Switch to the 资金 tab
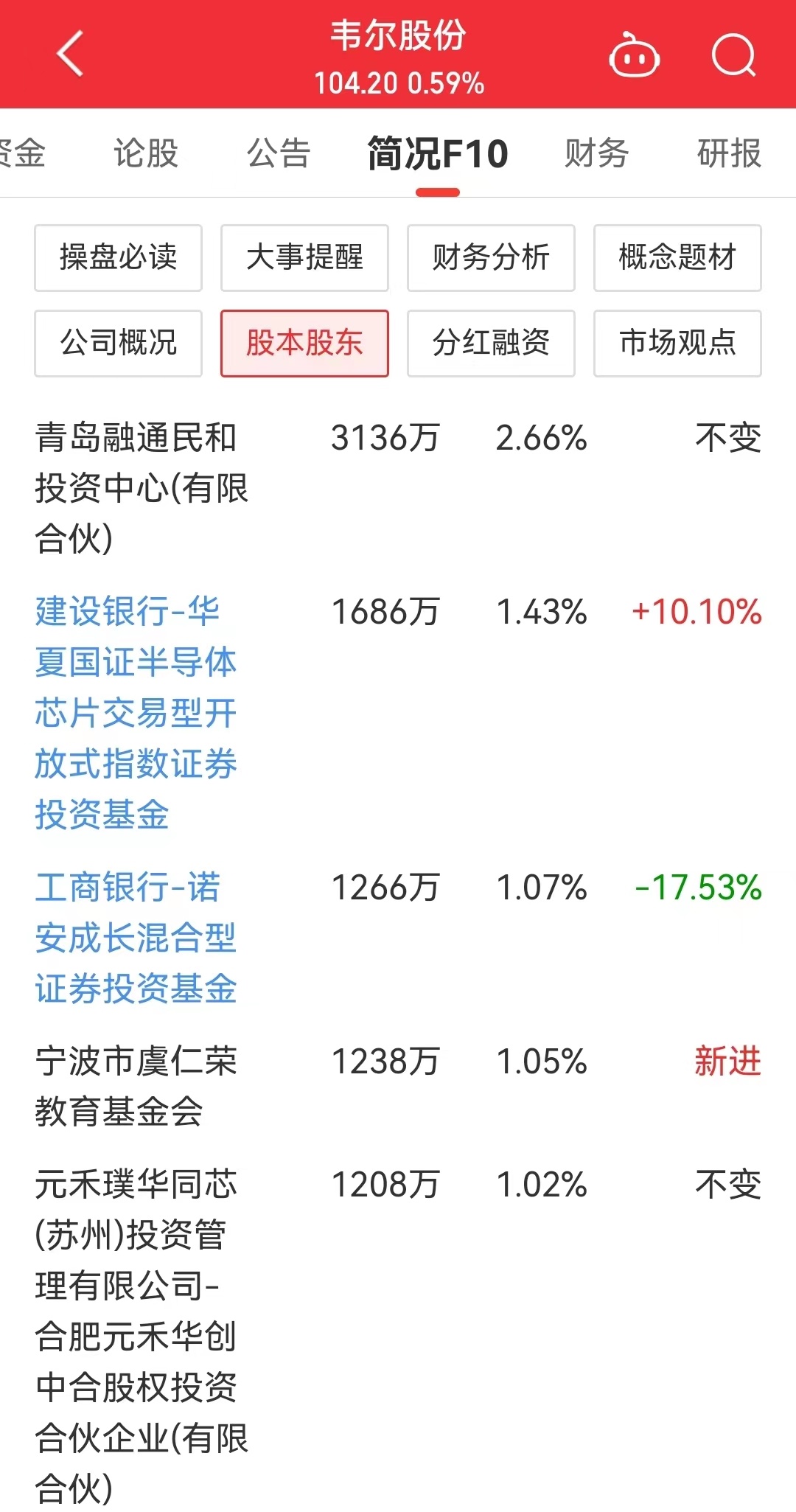The width and height of the screenshot is (796, 1512). [24, 153]
